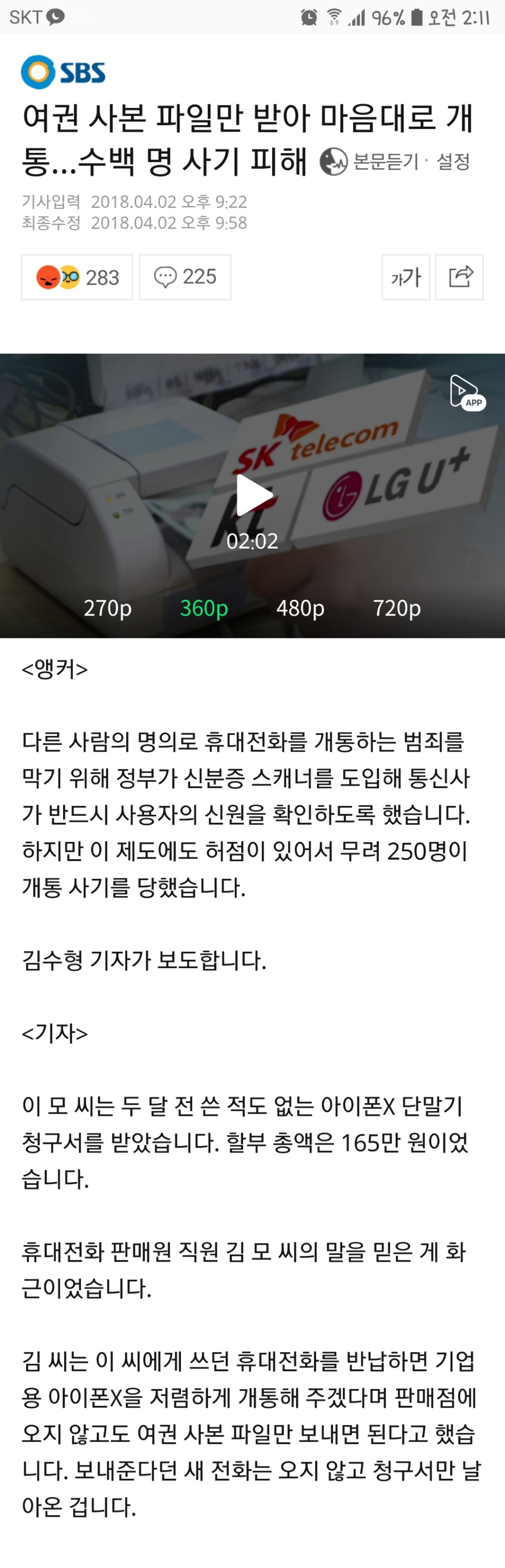Select 360p video quality
505x1568 pixels.
pos(204,608)
